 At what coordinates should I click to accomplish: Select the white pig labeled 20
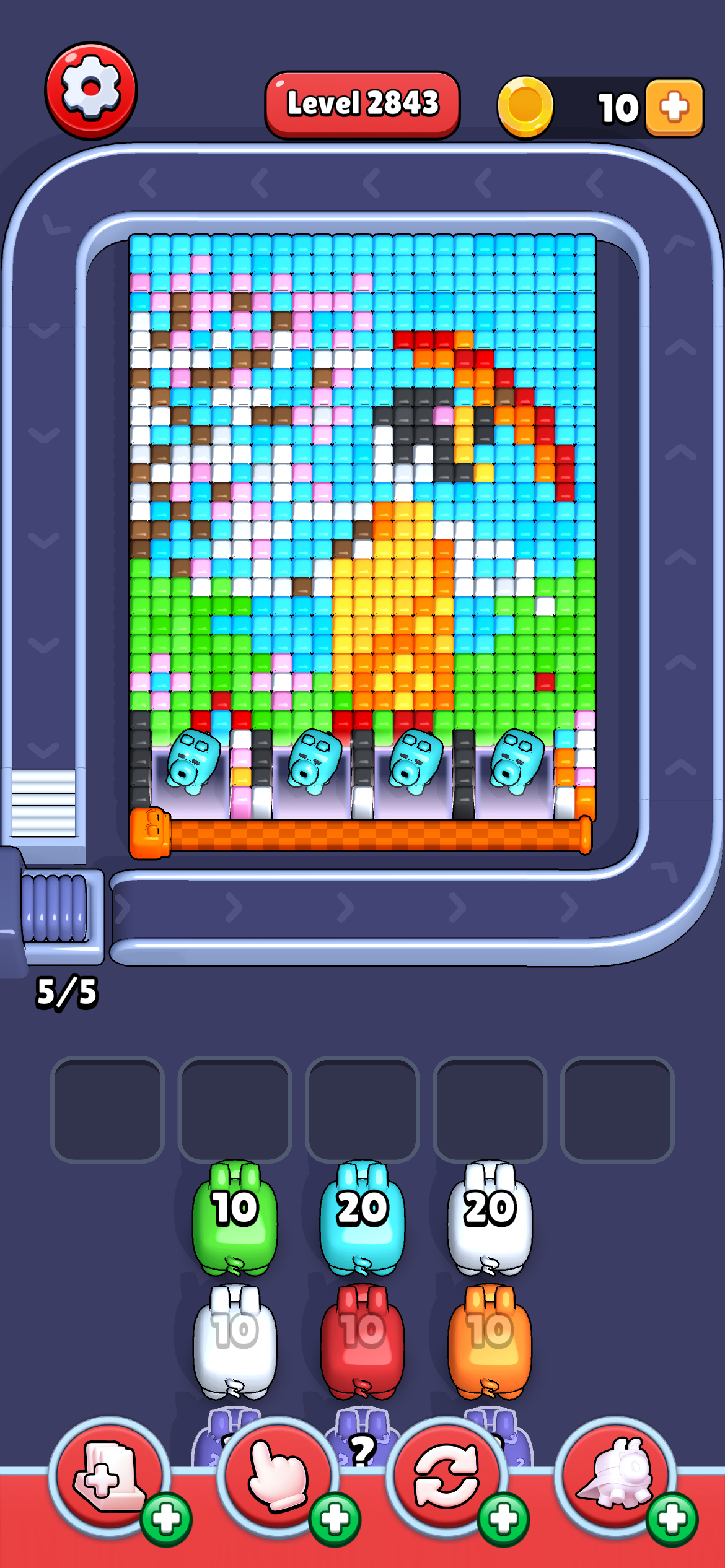click(x=490, y=1218)
